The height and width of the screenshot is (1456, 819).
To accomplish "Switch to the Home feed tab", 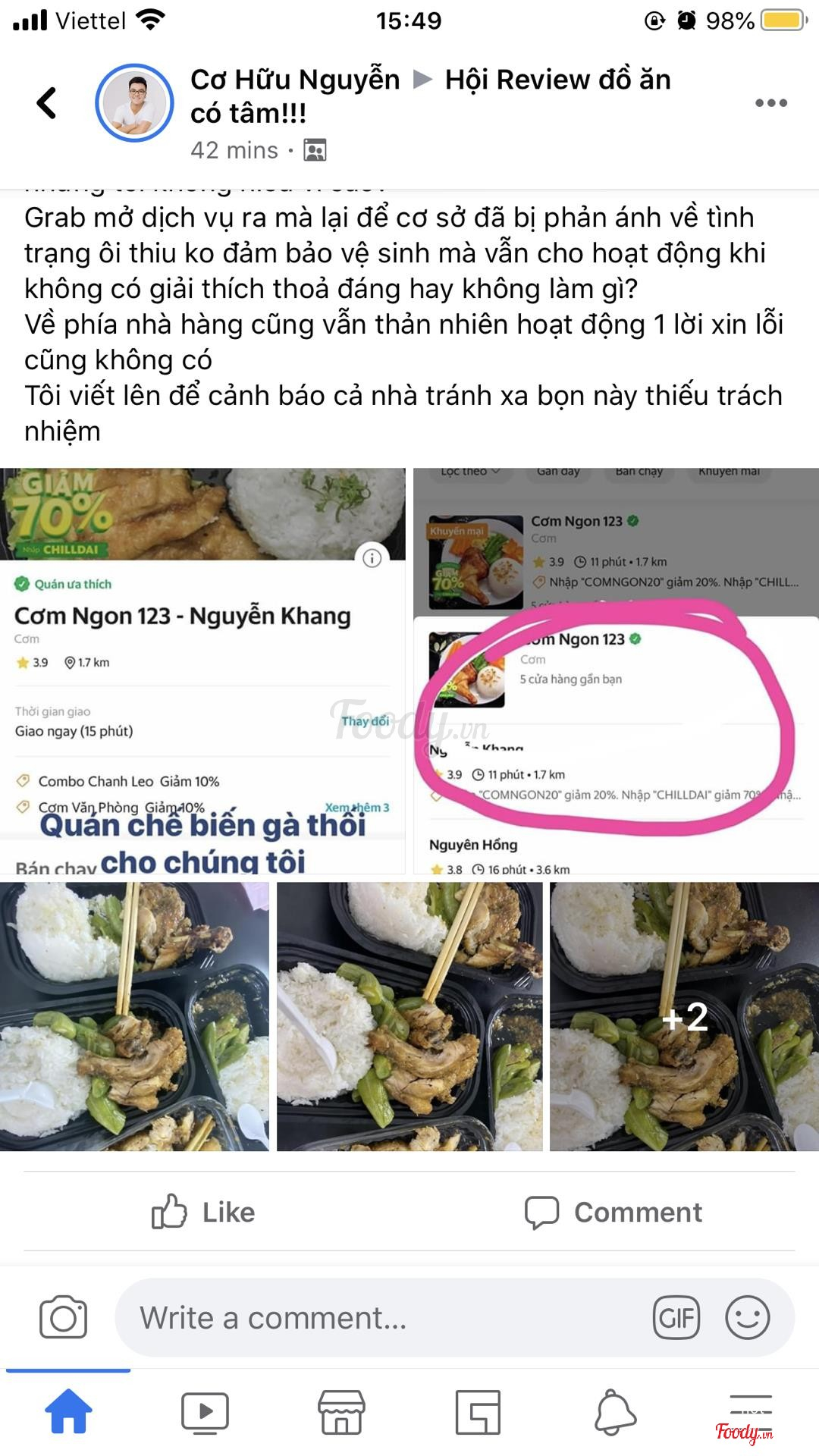I will (x=68, y=1412).
